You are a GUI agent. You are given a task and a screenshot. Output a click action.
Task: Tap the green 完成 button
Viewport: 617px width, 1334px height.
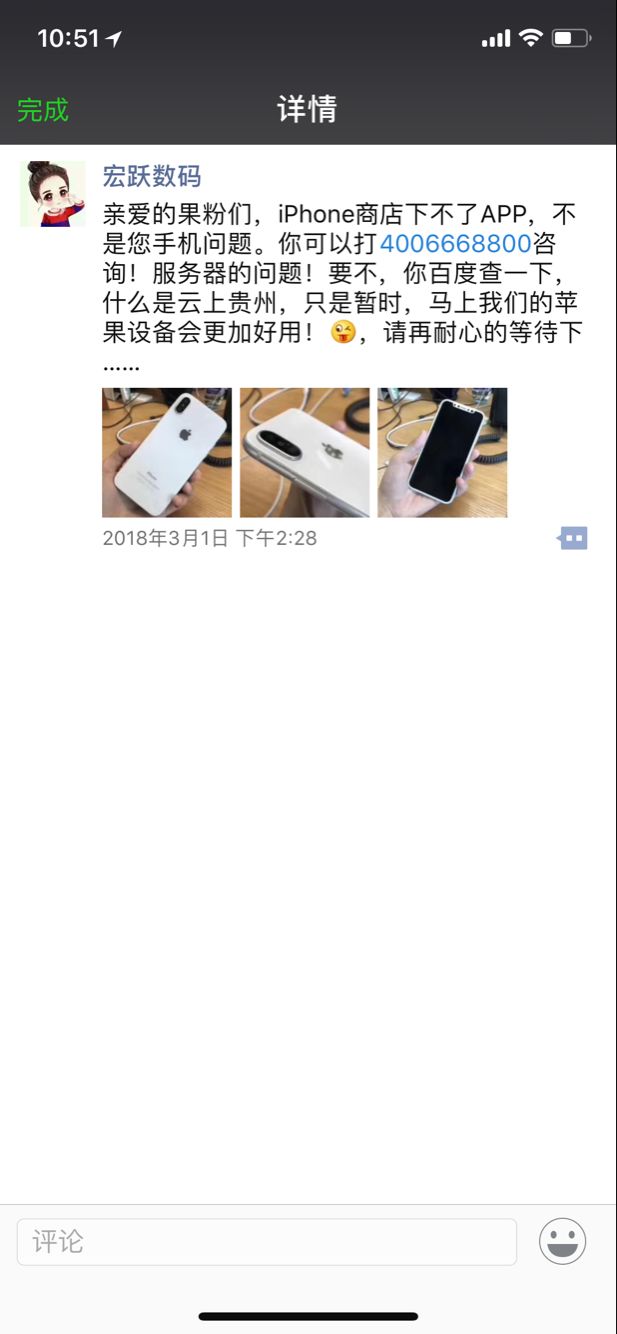pos(43,110)
